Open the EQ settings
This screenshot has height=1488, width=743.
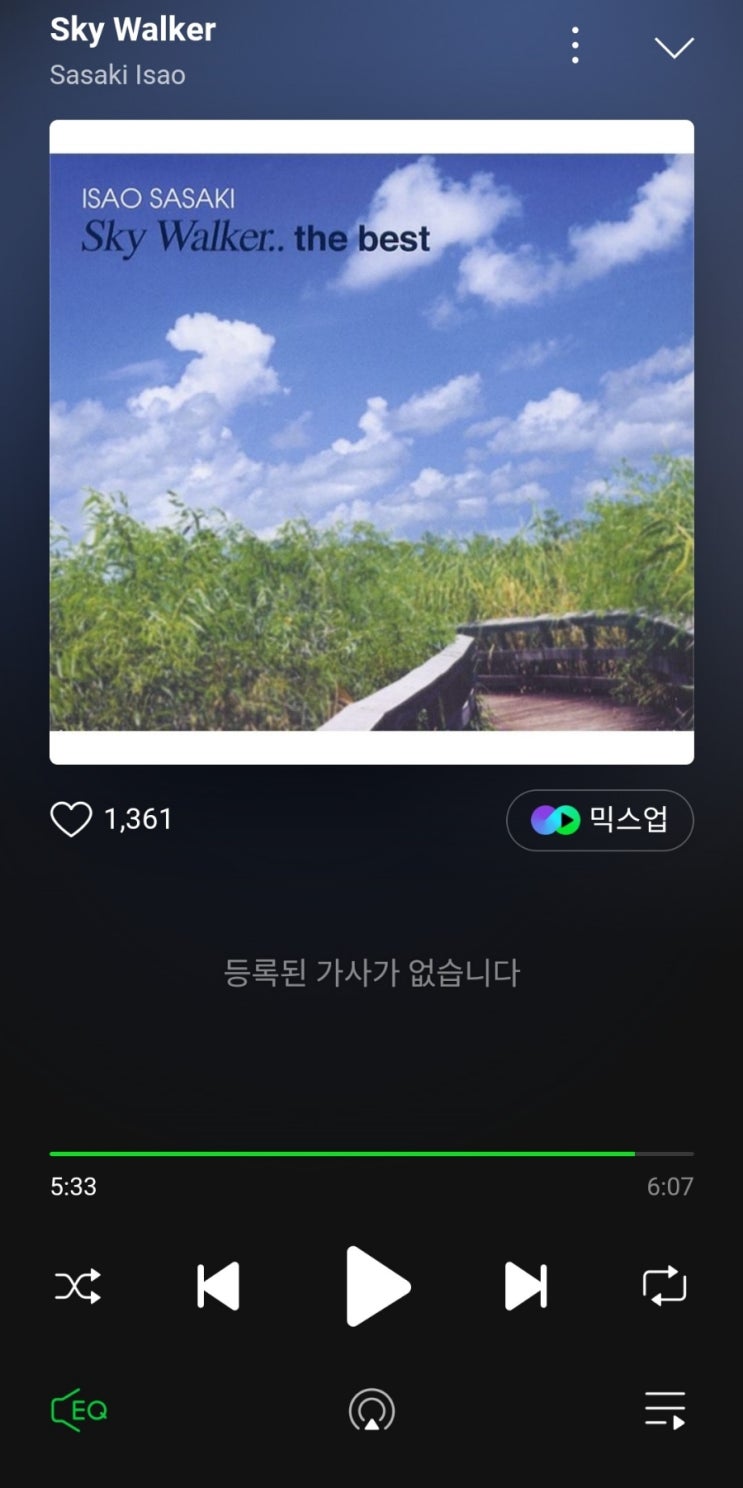click(79, 1410)
